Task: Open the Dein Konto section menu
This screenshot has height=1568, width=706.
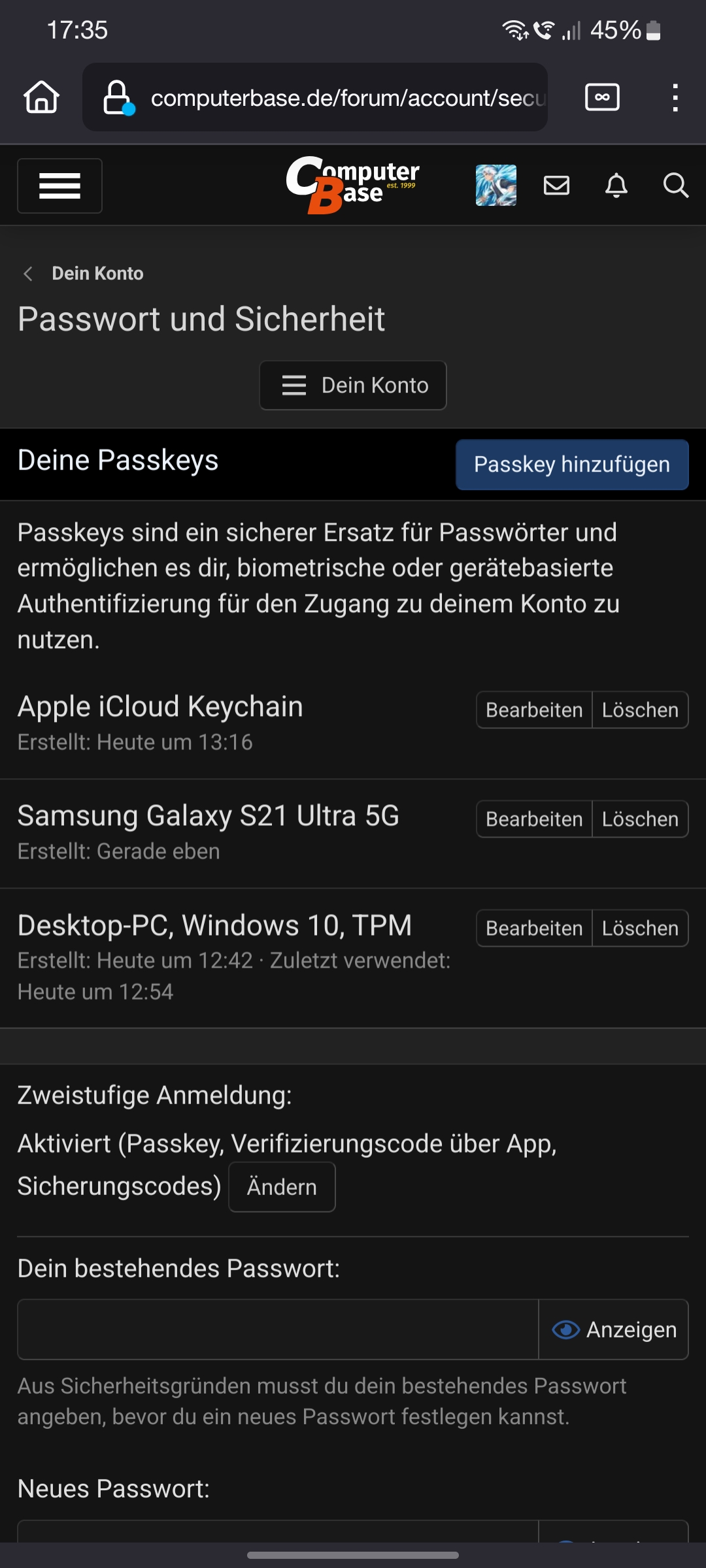Action: coord(353,385)
